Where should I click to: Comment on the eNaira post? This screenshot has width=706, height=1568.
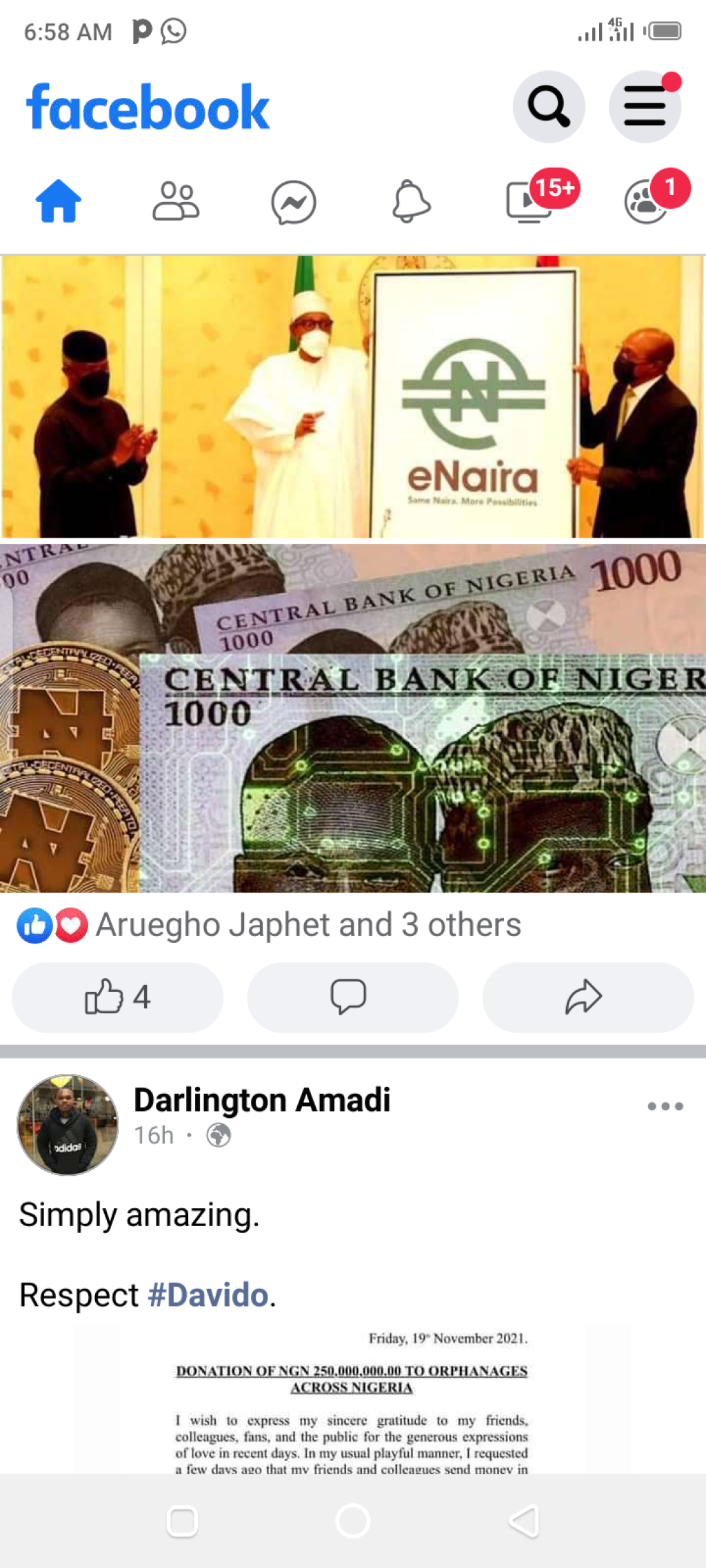(352, 997)
